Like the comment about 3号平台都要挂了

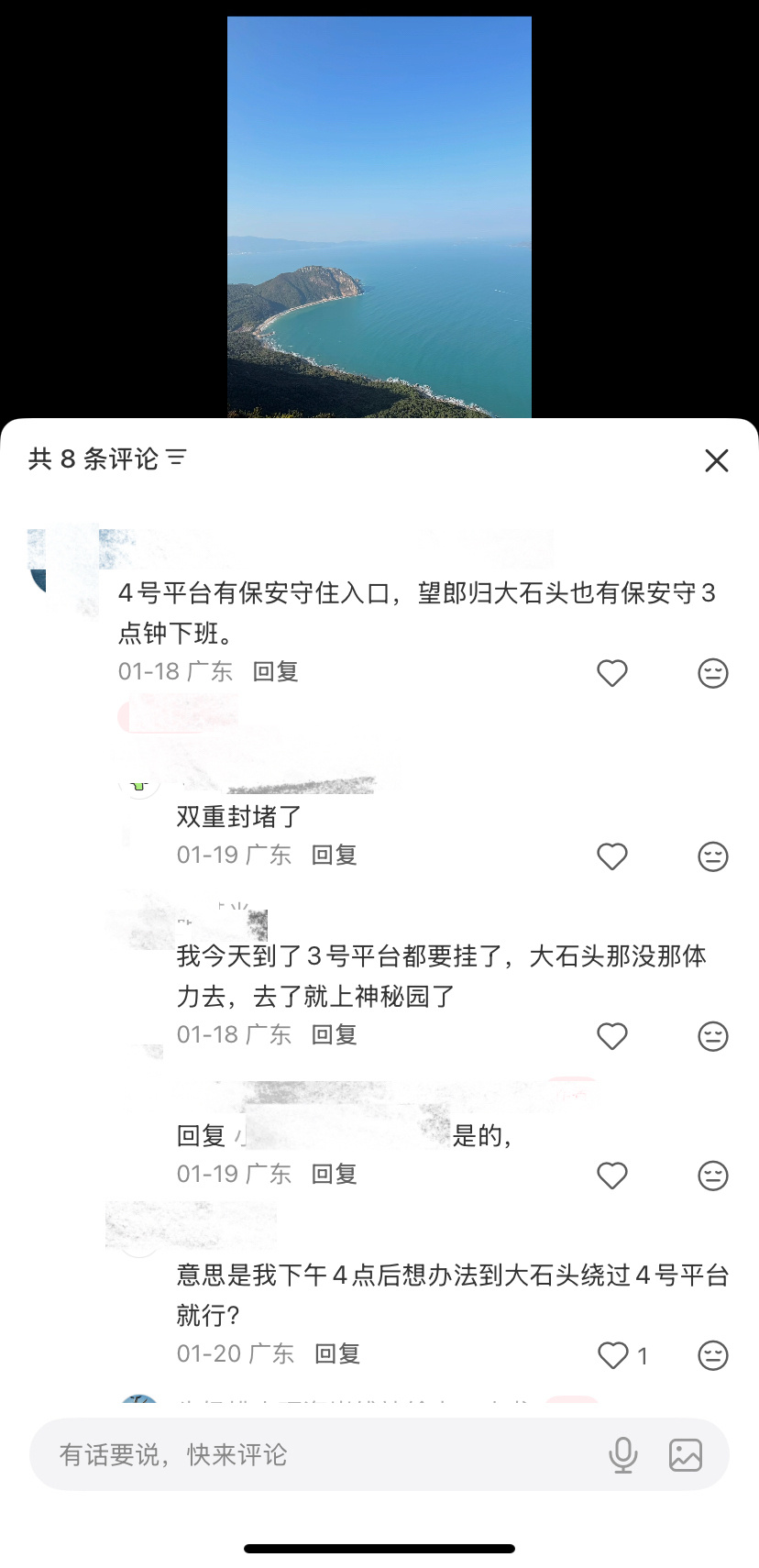[611, 1036]
